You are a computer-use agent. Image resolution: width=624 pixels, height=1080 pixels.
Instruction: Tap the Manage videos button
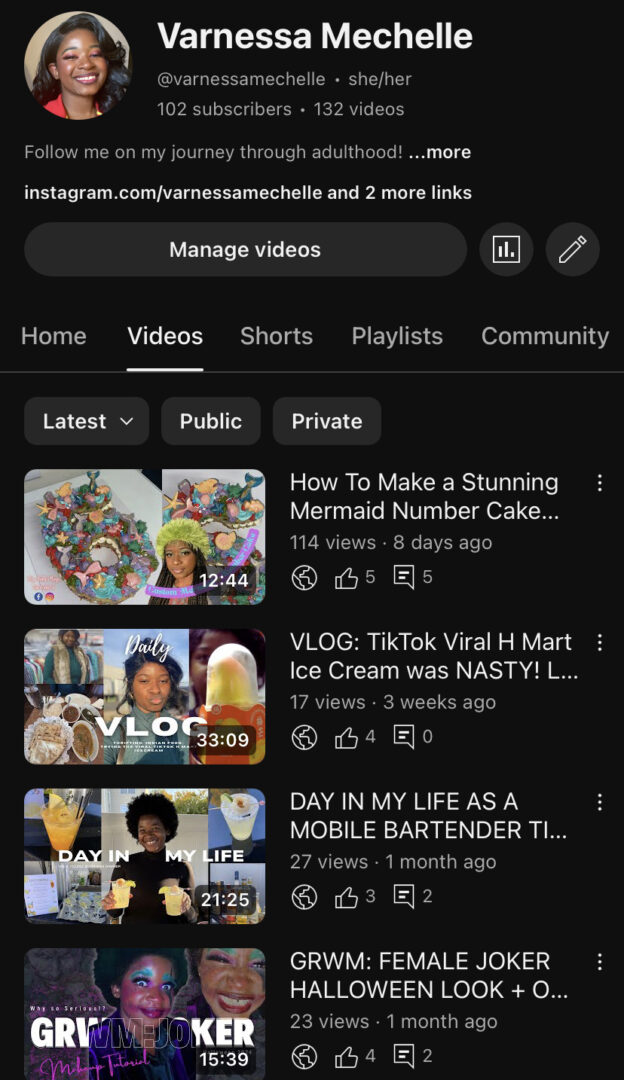click(245, 249)
